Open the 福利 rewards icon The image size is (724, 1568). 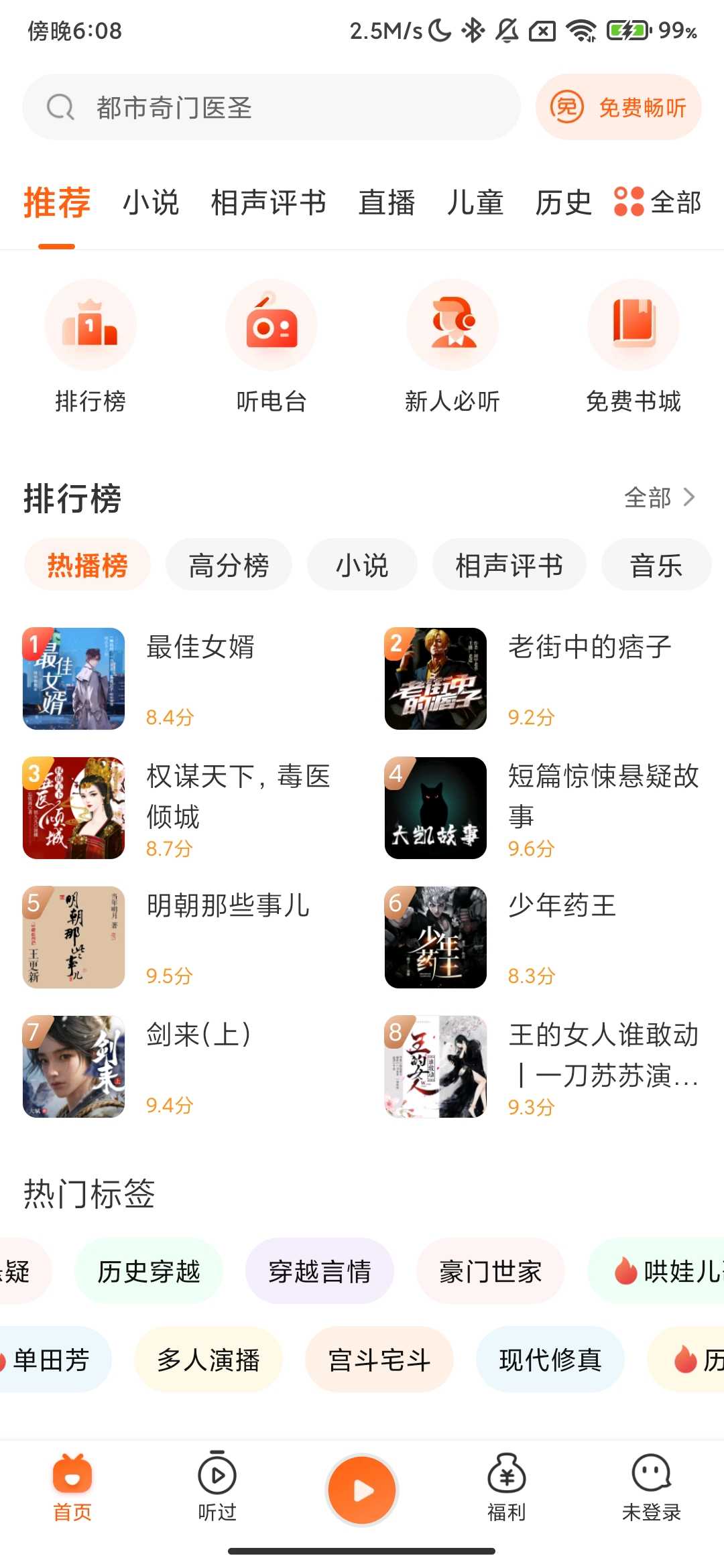(506, 1478)
